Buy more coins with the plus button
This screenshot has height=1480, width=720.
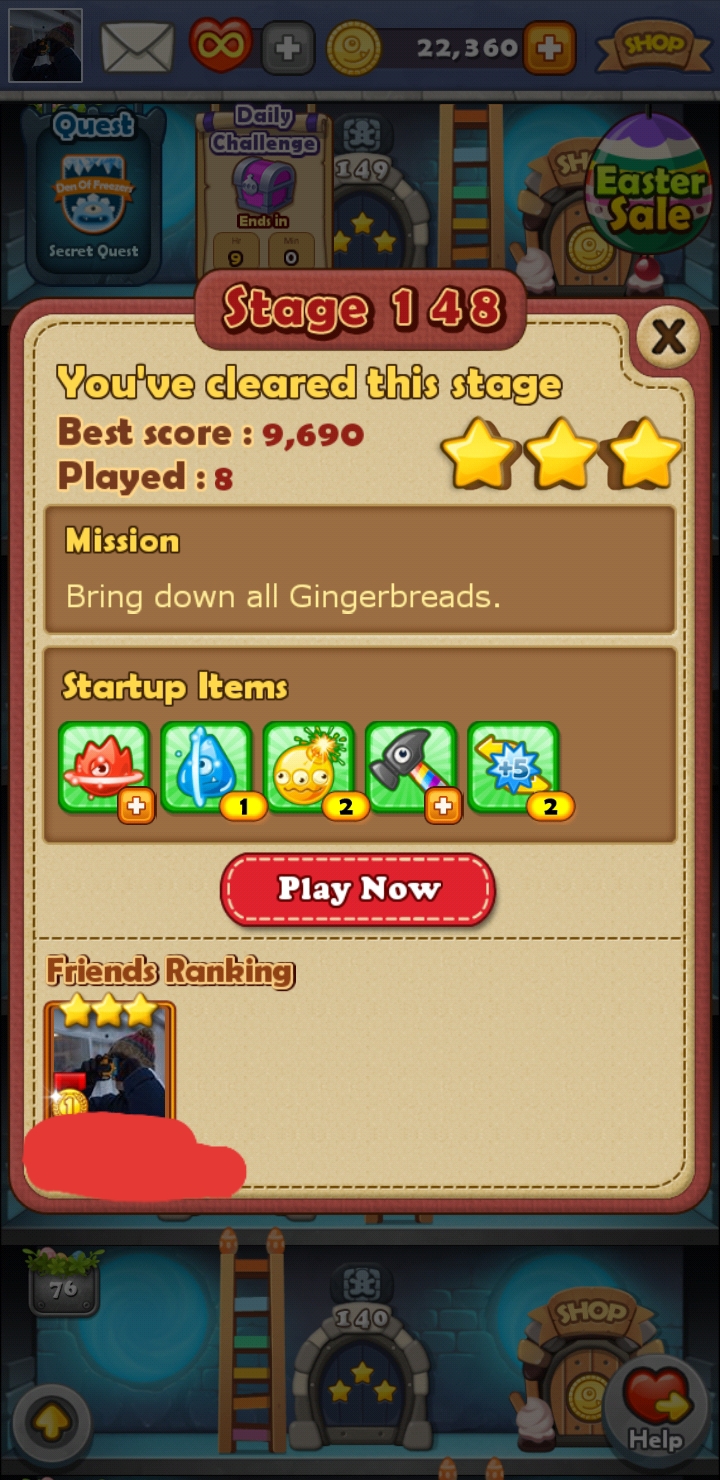coord(549,47)
